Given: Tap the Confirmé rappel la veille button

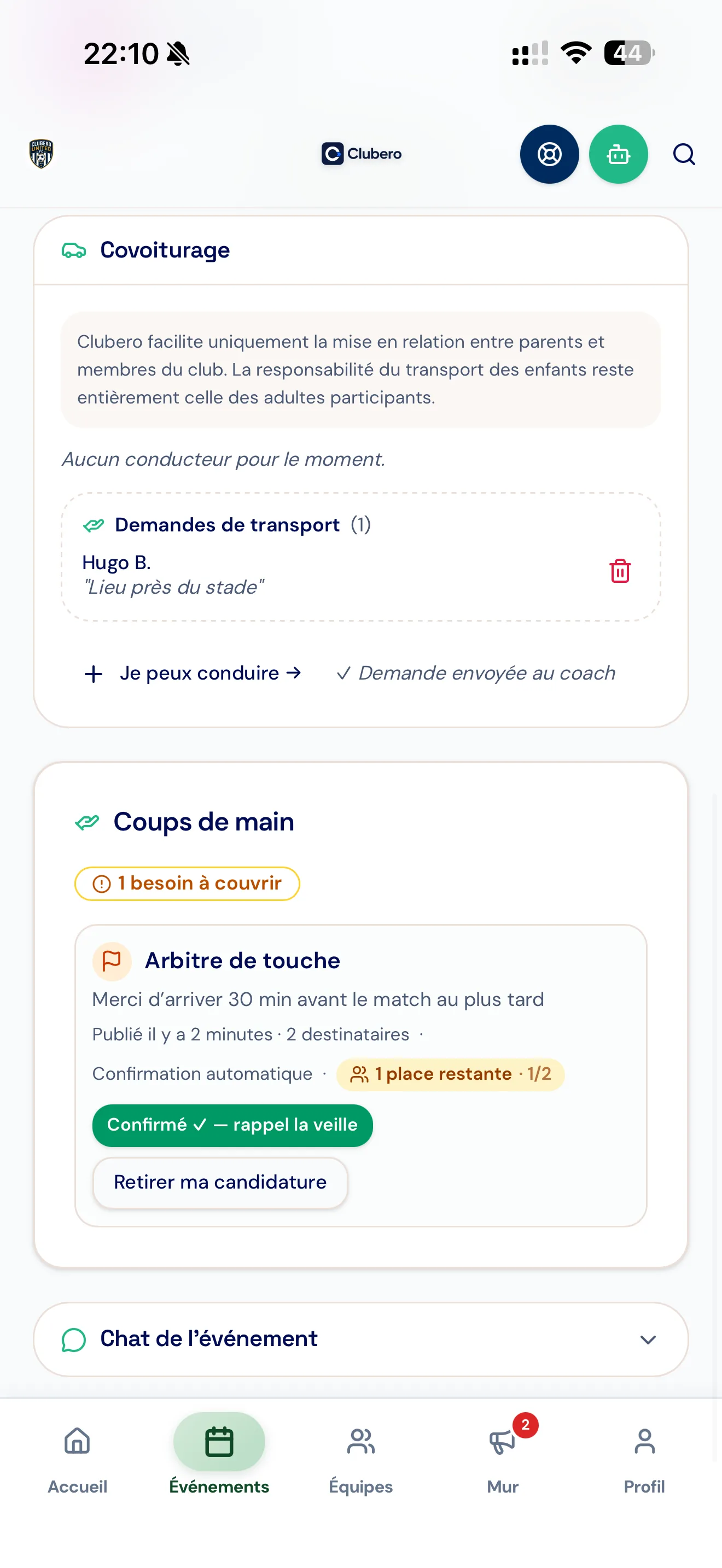Looking at the screenshot, I should 232,1125.
